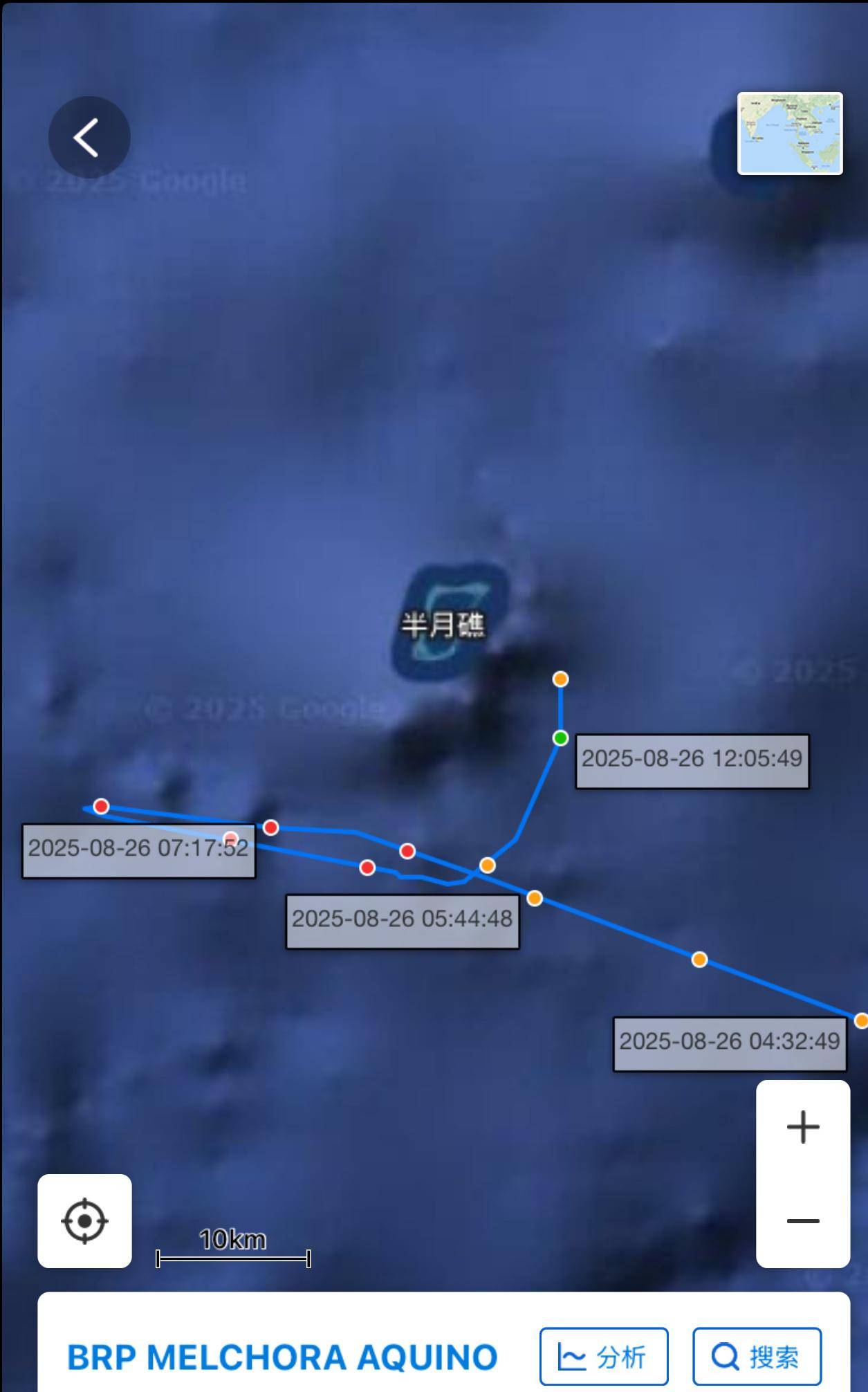
Task: Zoom in with the plus button
Action: click(x=802, y=1127)
